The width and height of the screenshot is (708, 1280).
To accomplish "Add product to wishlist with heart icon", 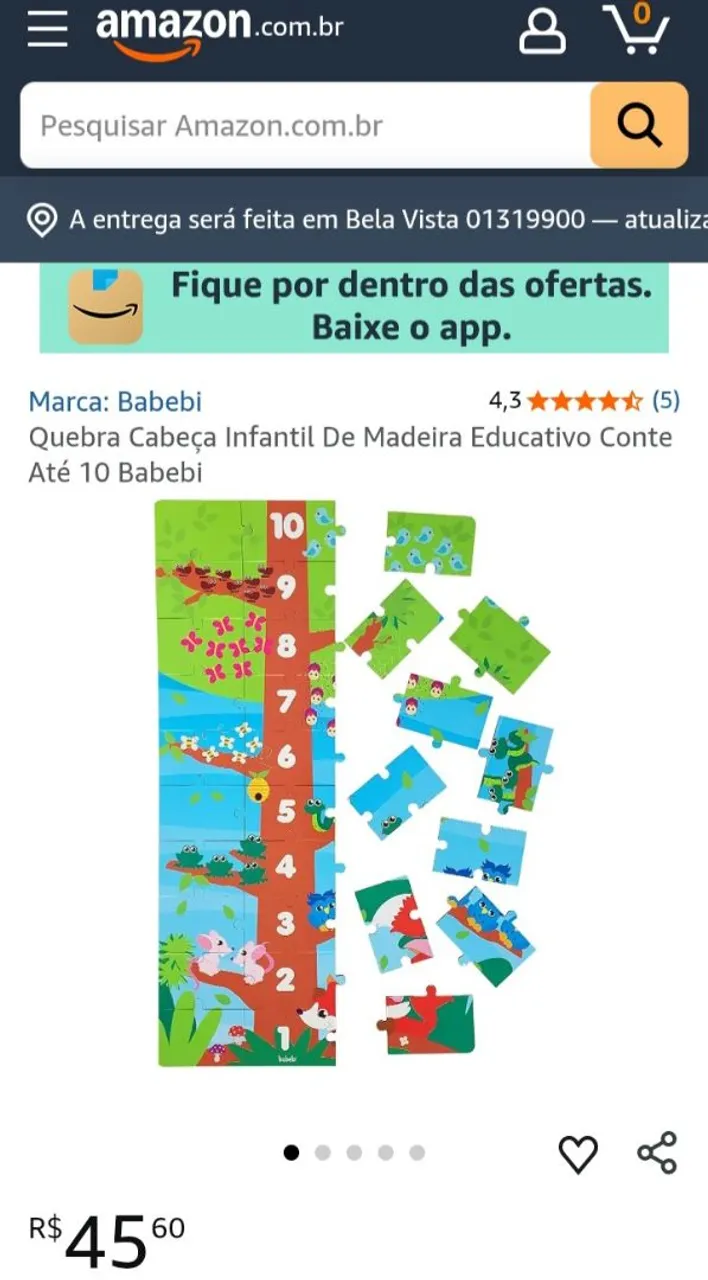I will tap(578, 1154).
